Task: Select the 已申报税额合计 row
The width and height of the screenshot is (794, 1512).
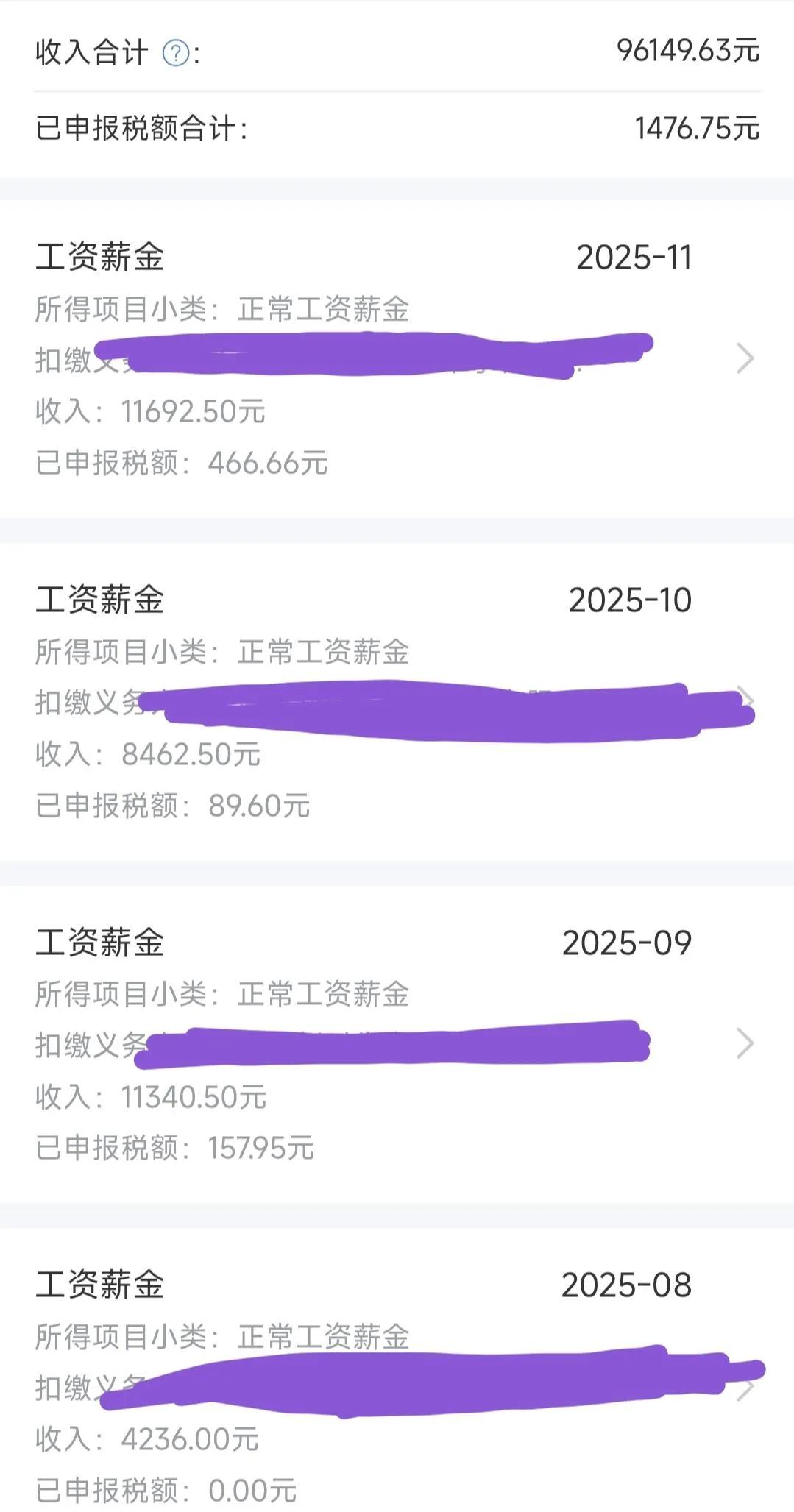Action: point(140,125)
